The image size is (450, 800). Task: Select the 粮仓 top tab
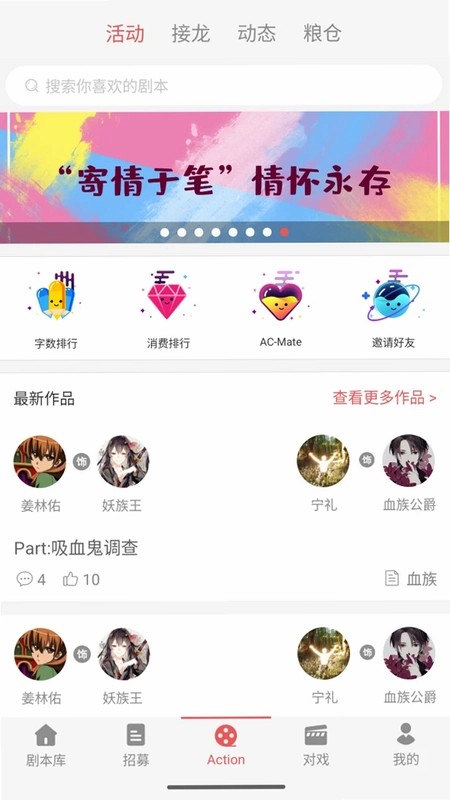[x=322, y=34]
